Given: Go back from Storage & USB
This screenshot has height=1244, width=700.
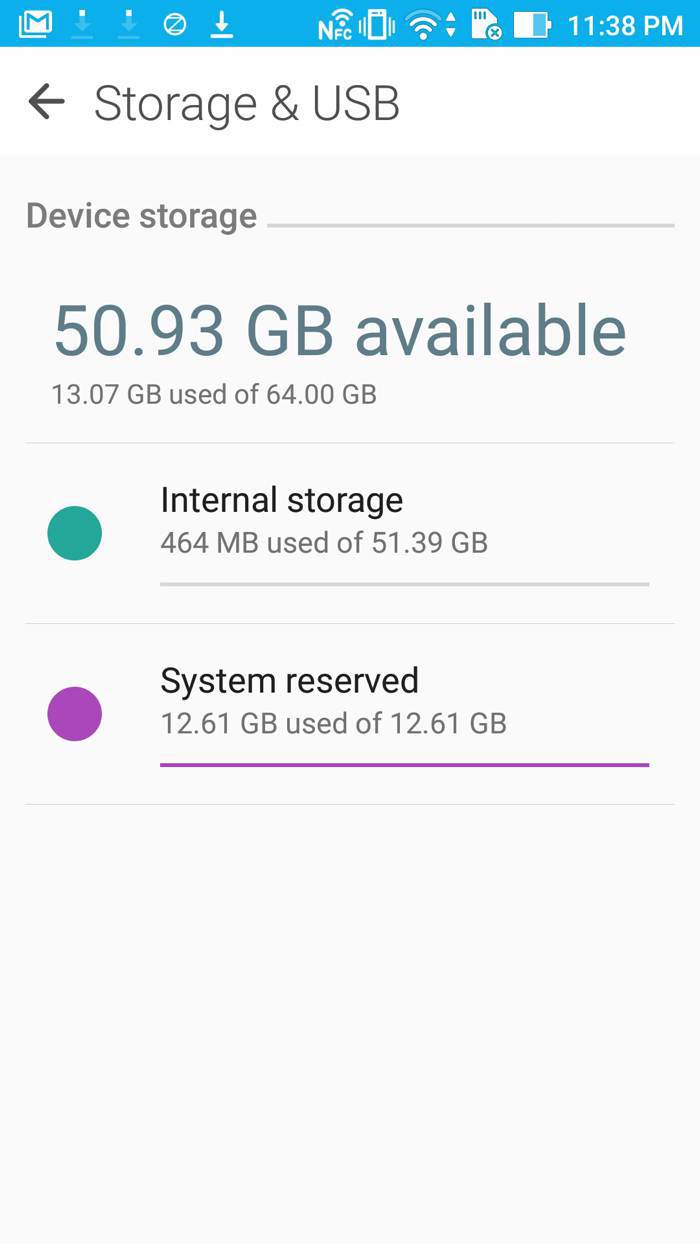Looking at the screenshot, I should pos(46,102).
